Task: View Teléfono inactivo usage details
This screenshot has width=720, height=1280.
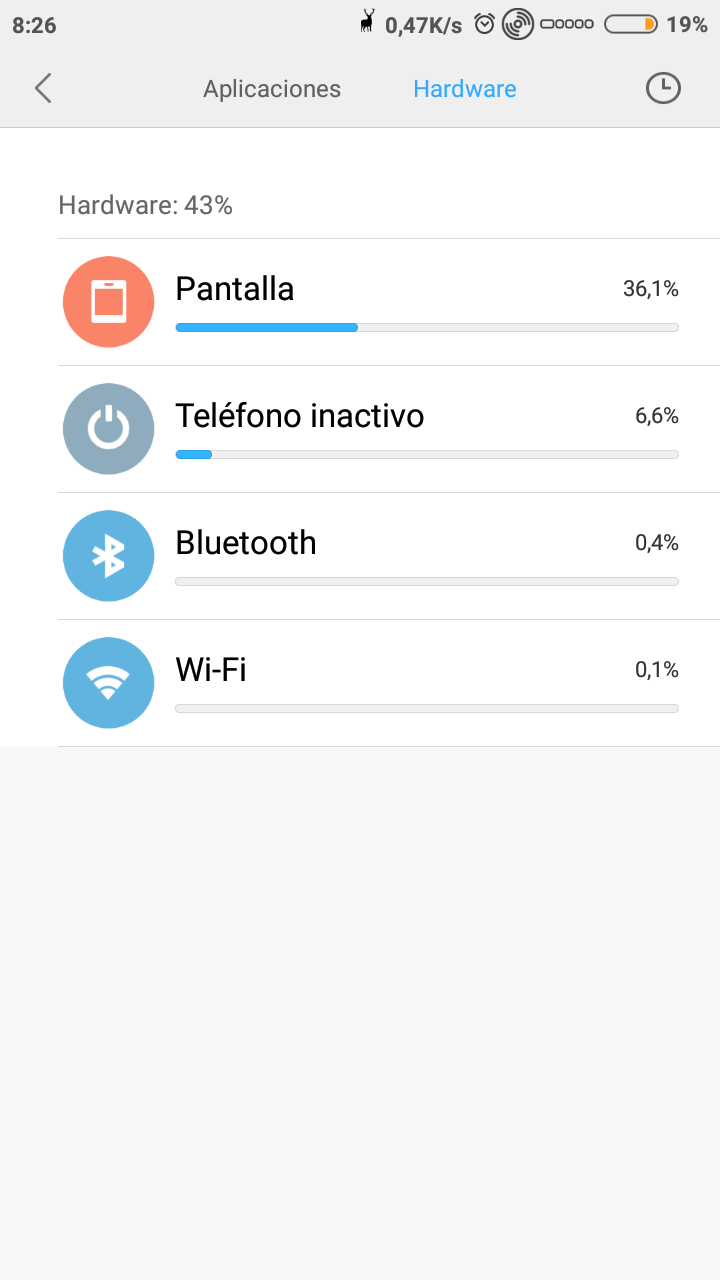Action: pyautogui.click(x=388, y=429)
